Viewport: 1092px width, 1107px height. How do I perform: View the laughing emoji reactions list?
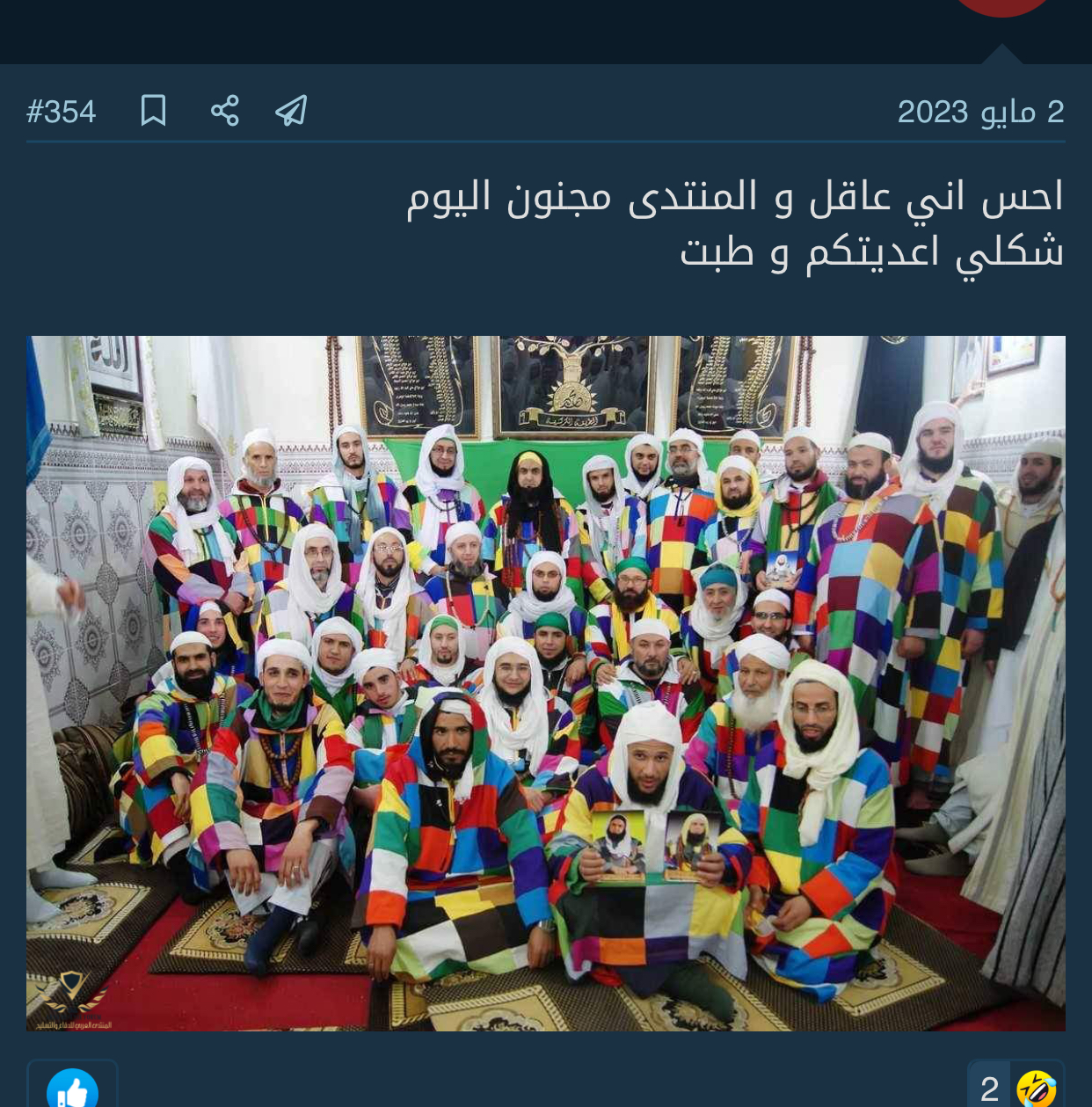1016,1089
